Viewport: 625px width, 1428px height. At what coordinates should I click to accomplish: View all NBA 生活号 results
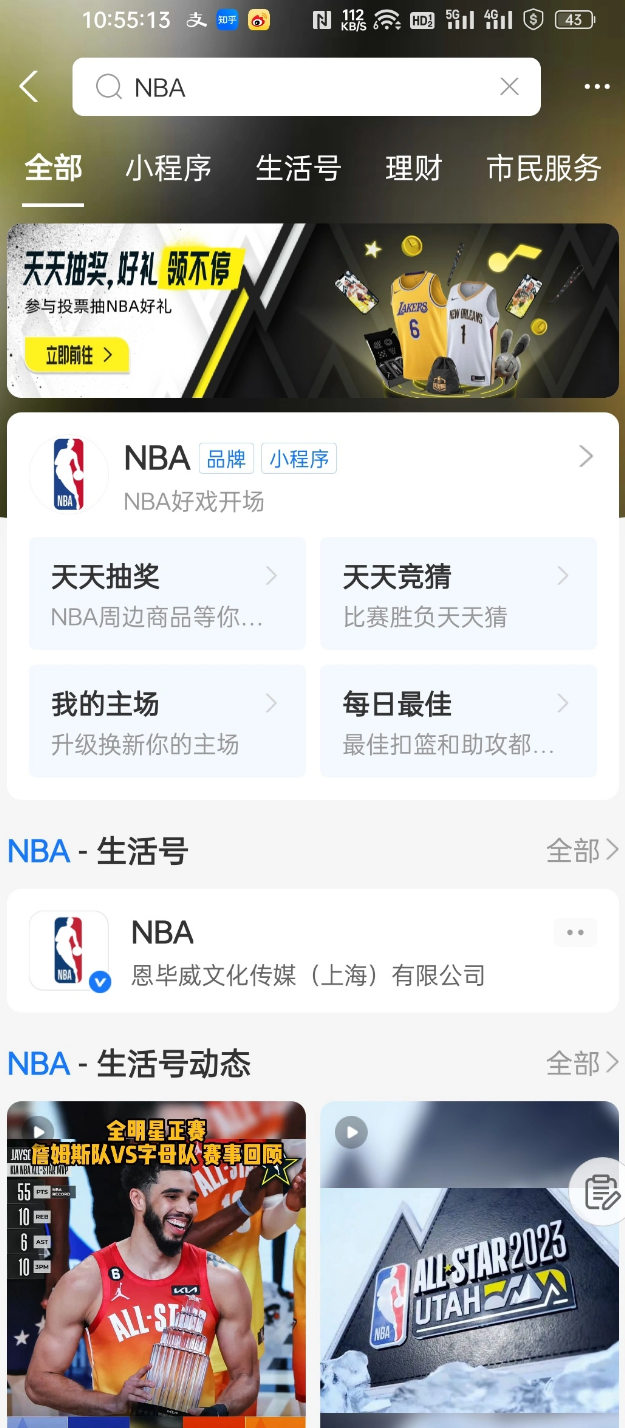[582, 851]
